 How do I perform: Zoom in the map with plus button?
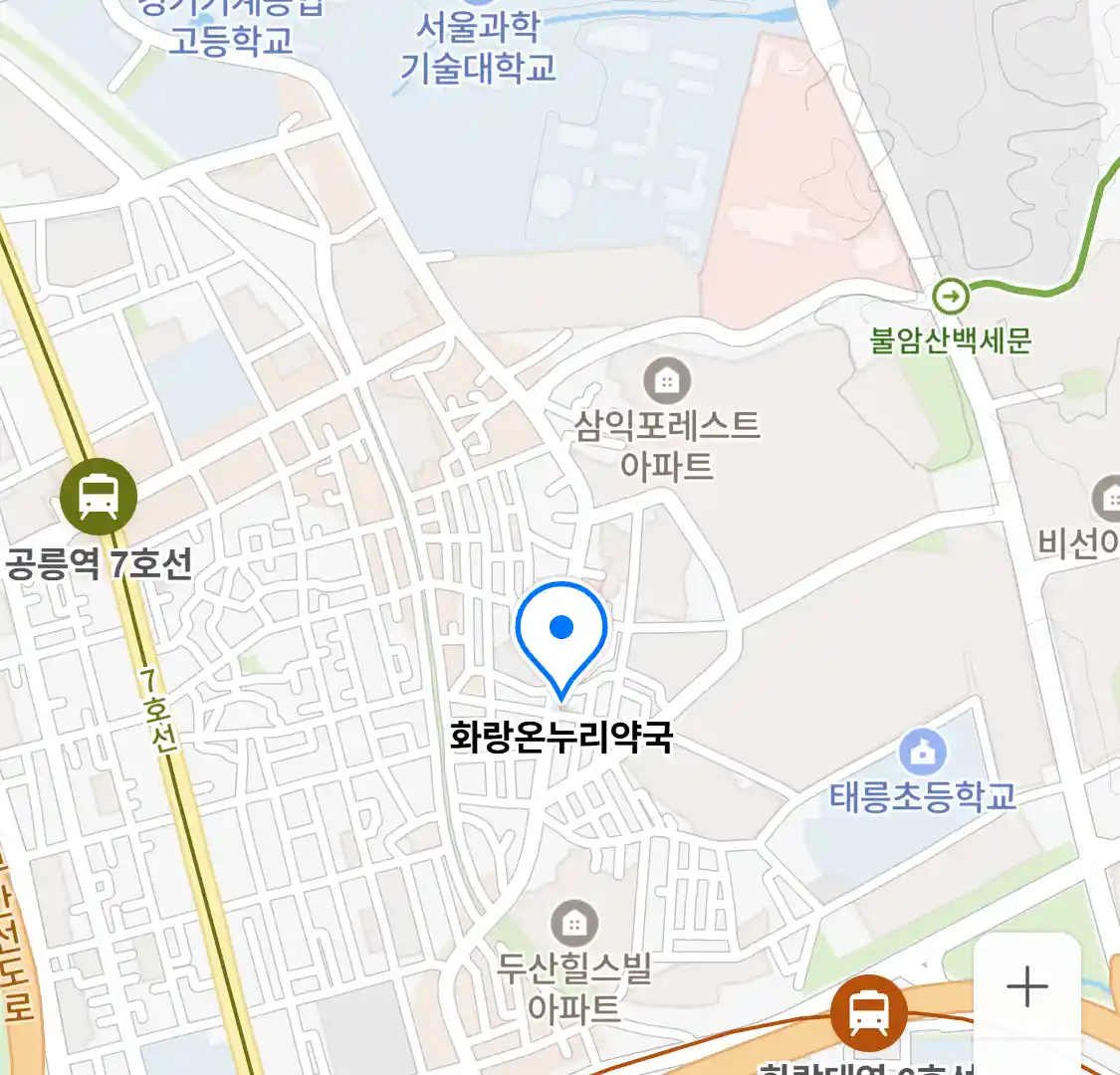(1026, 986)
